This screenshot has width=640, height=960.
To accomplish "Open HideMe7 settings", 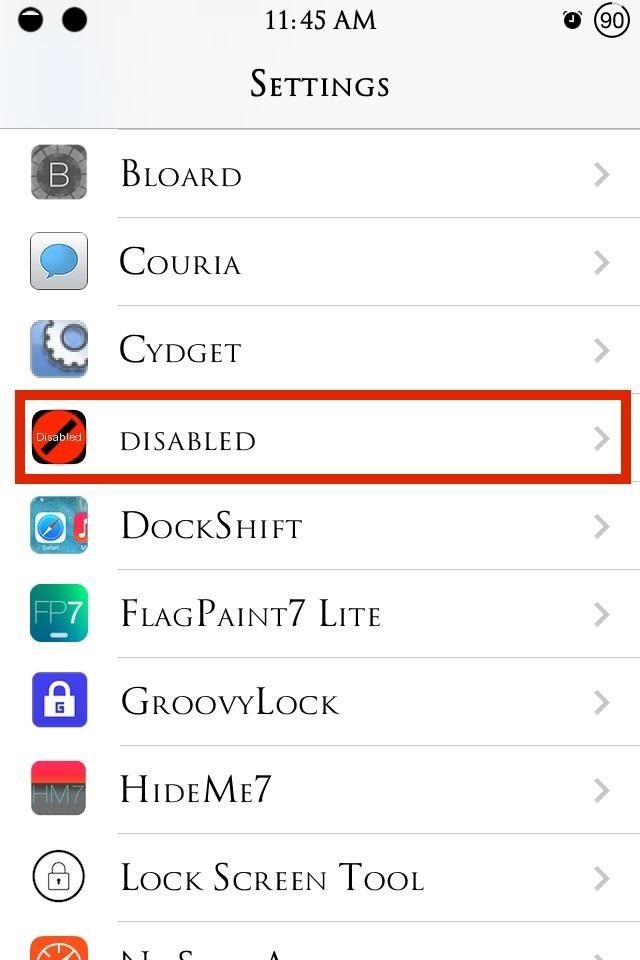I will (x=320, y=790).
